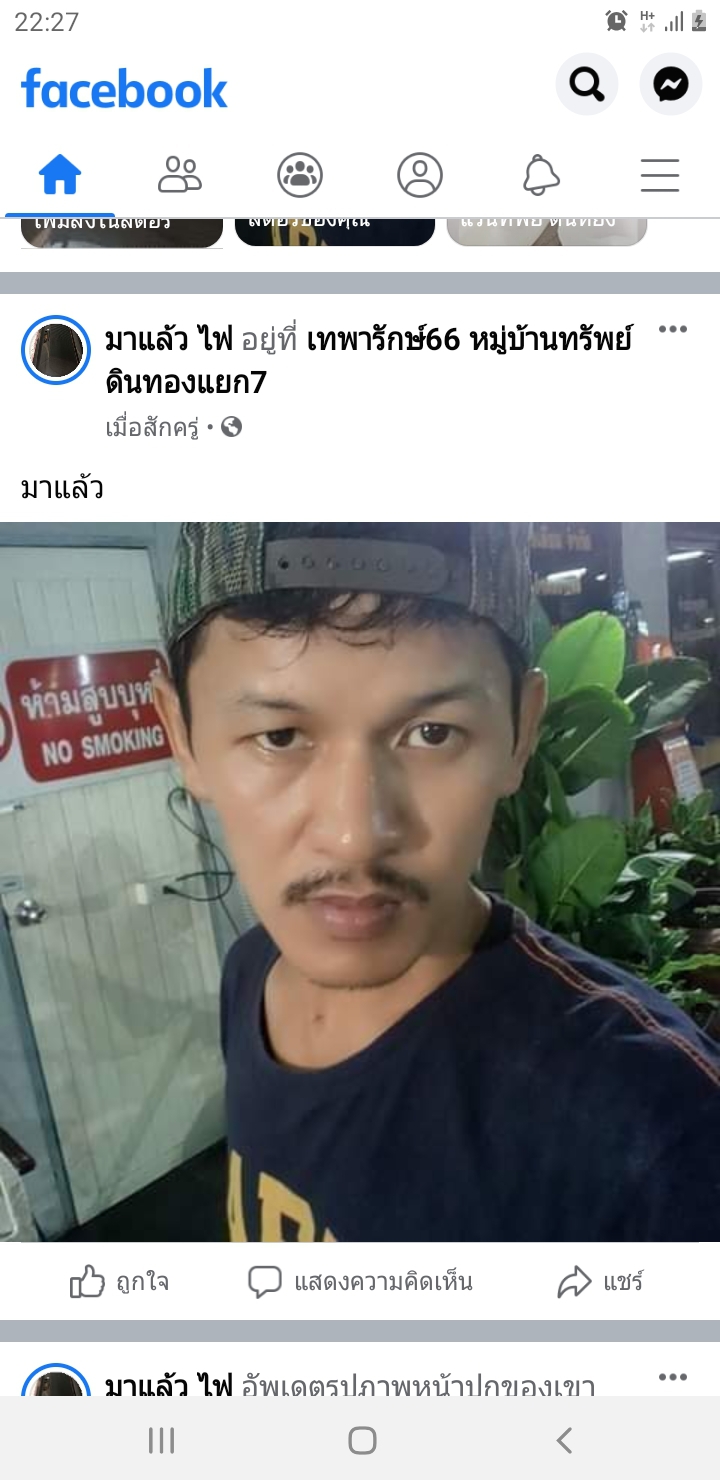Open the posted selfie photo
This screenshot has width=720, height=1480.
(x=360, y=880)
